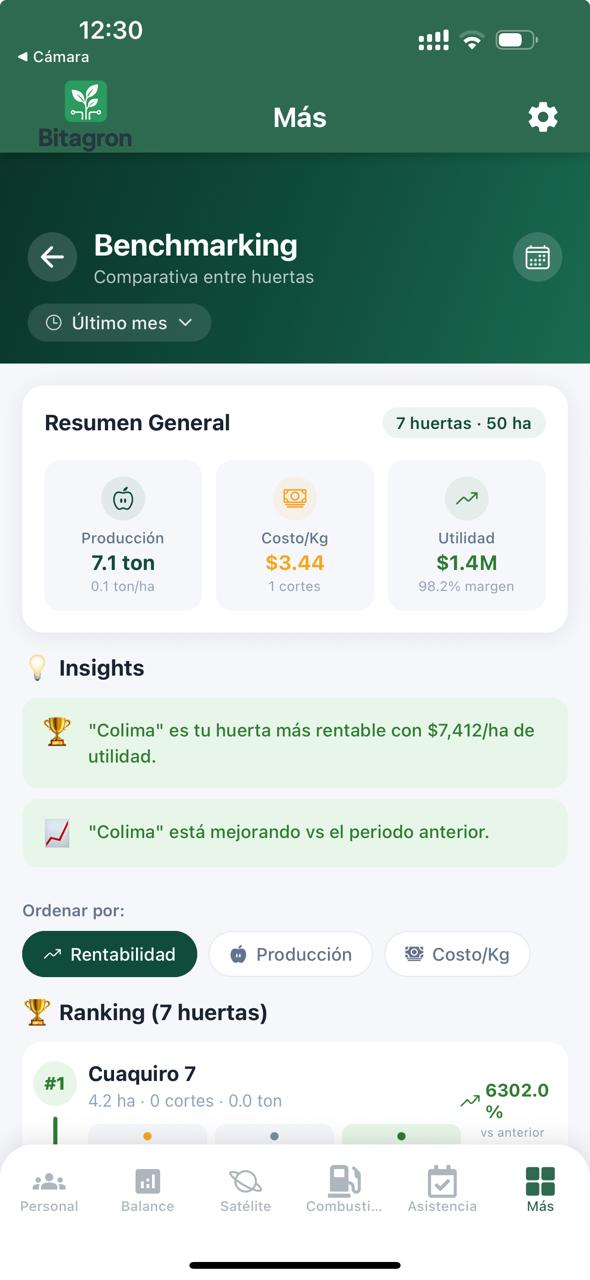Expand the Último mes period dropdown
Viewport: 590px width, 1280px height.
pyautogui.click(x=119, y=323)
